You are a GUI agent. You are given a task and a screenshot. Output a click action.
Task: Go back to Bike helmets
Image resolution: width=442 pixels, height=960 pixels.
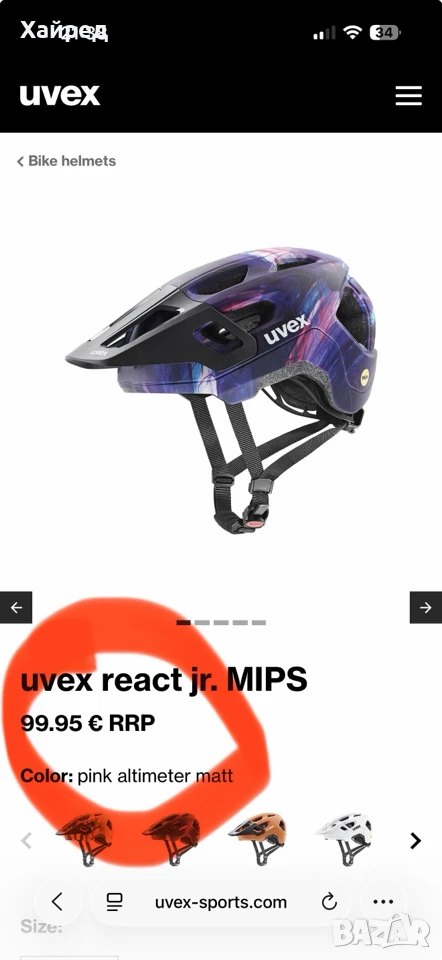[x=66, y=161]
